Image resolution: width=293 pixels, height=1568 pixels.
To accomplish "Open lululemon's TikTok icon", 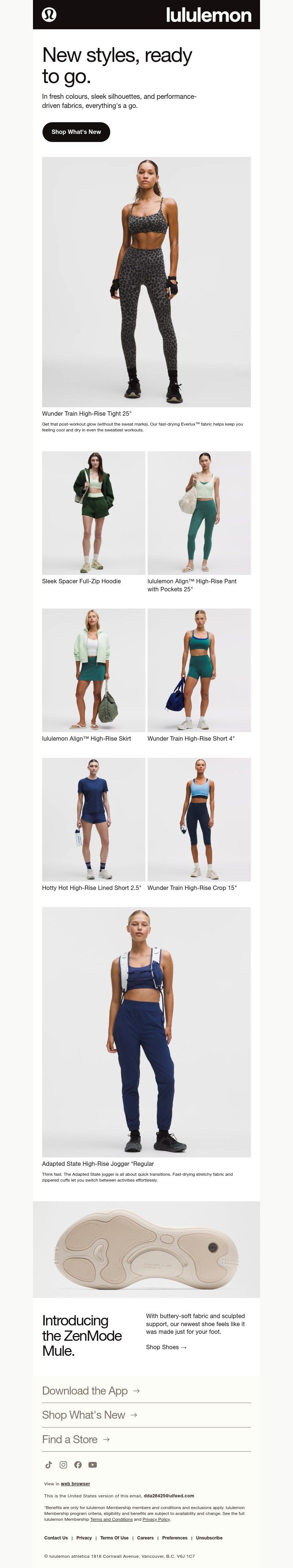I will click(x=49, y=1465).
